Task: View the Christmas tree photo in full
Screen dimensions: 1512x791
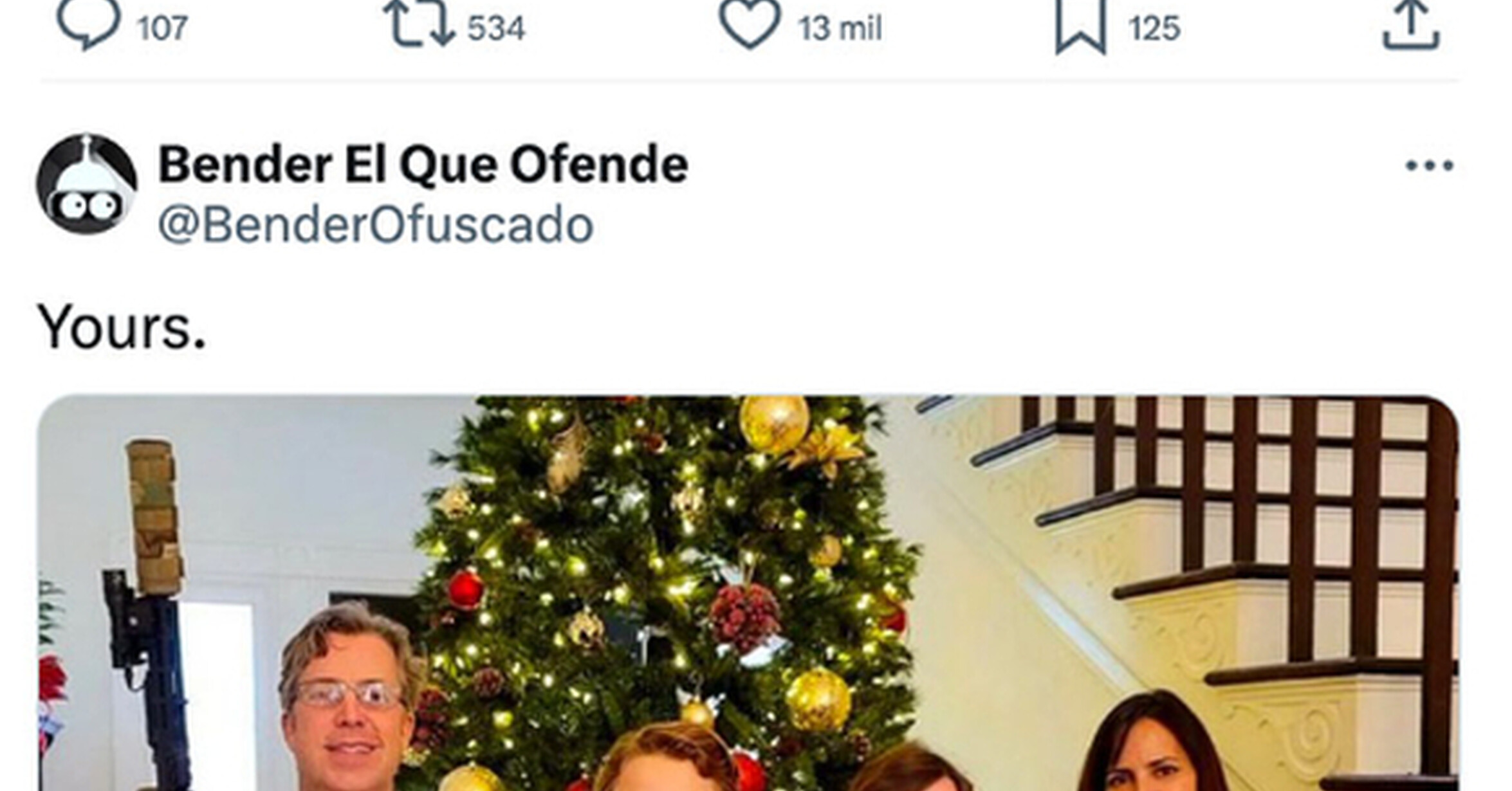Action: 748,593
